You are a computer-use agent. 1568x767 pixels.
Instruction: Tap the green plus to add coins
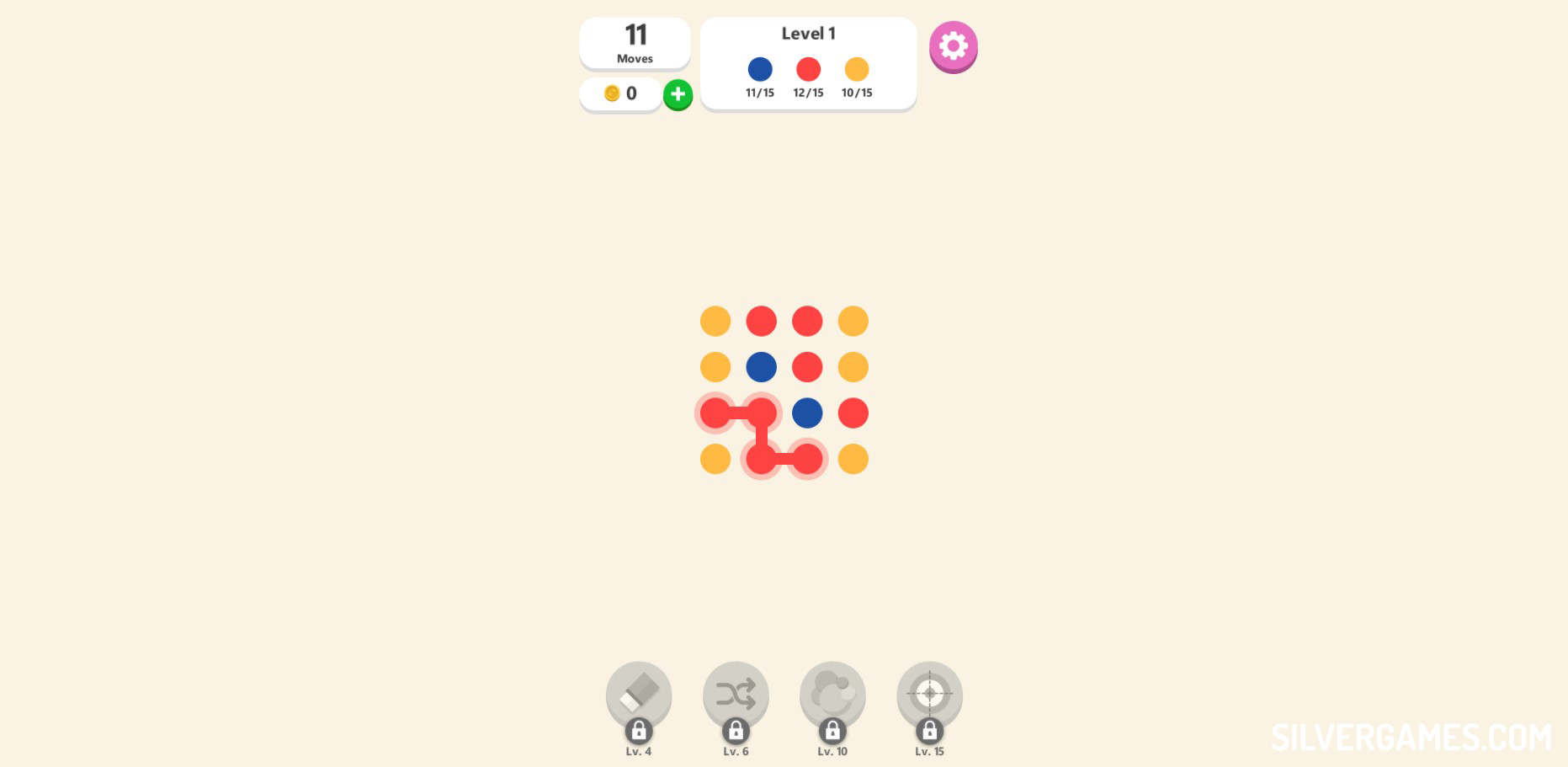coord(678,94)
